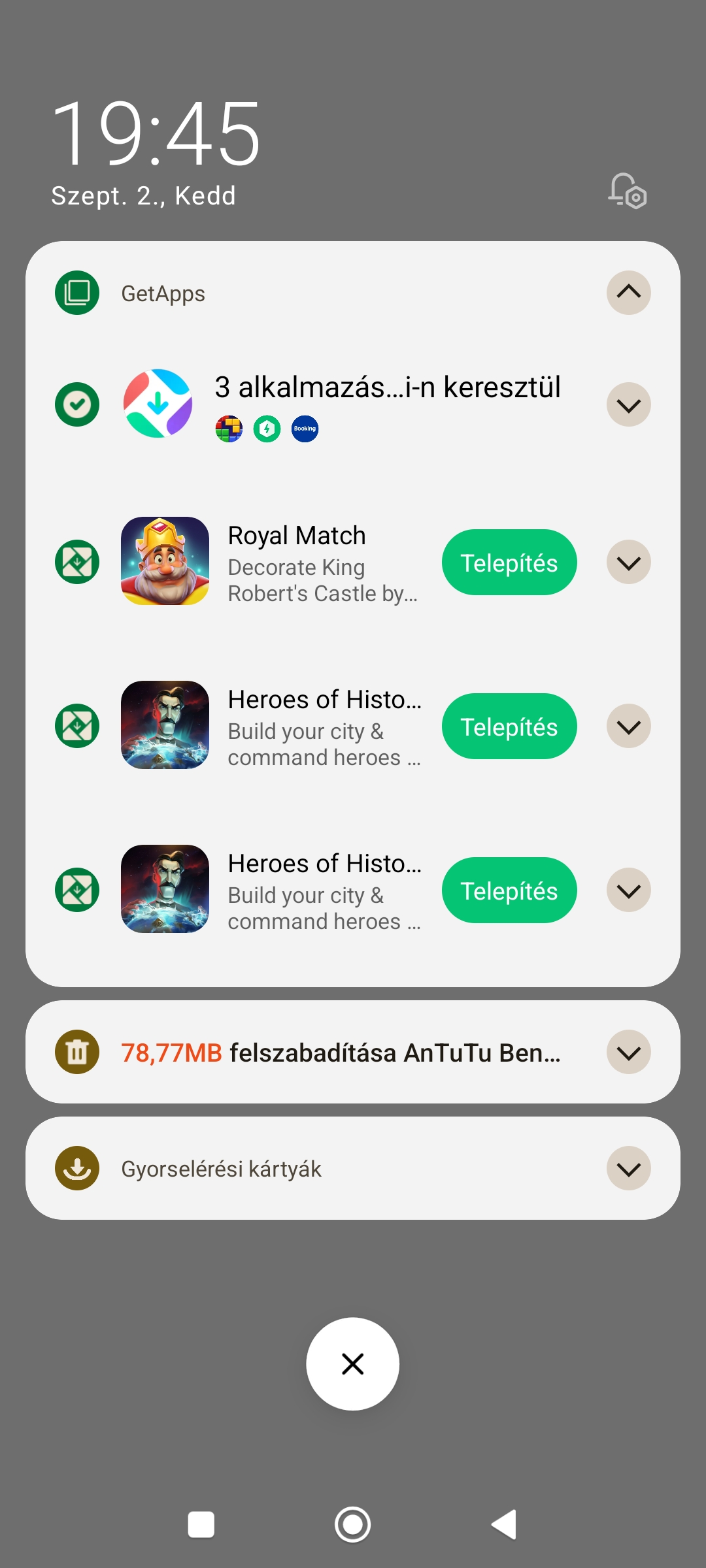
Task: Expand the 3 alkalmazás notification
Action: (x=628, y=405)
